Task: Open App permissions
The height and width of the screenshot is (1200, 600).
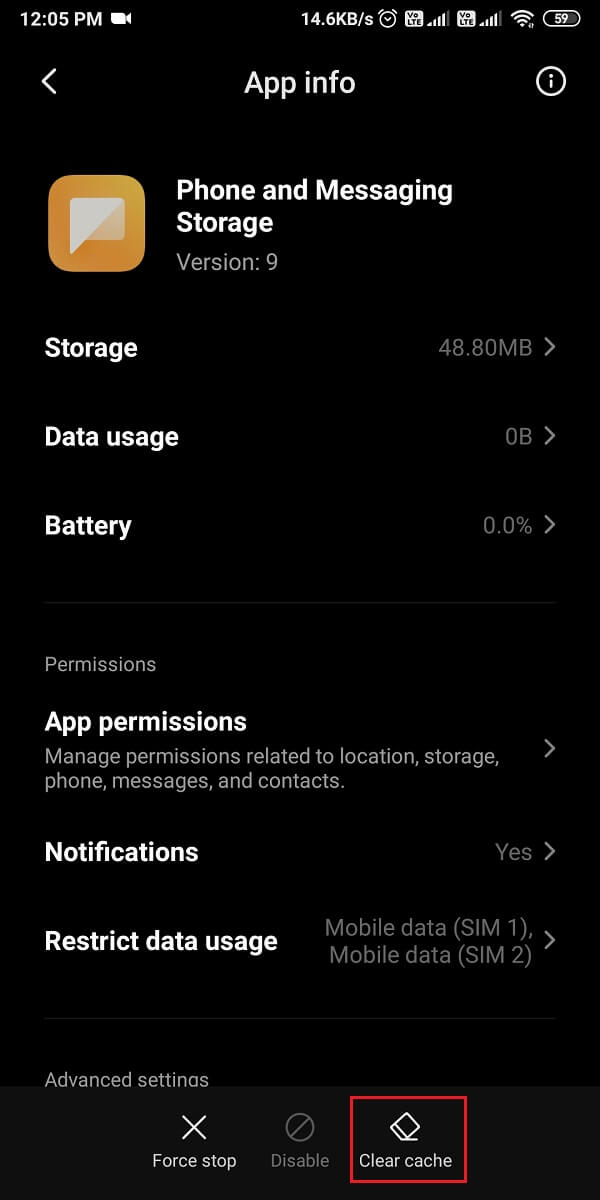Action: point(300,749)
